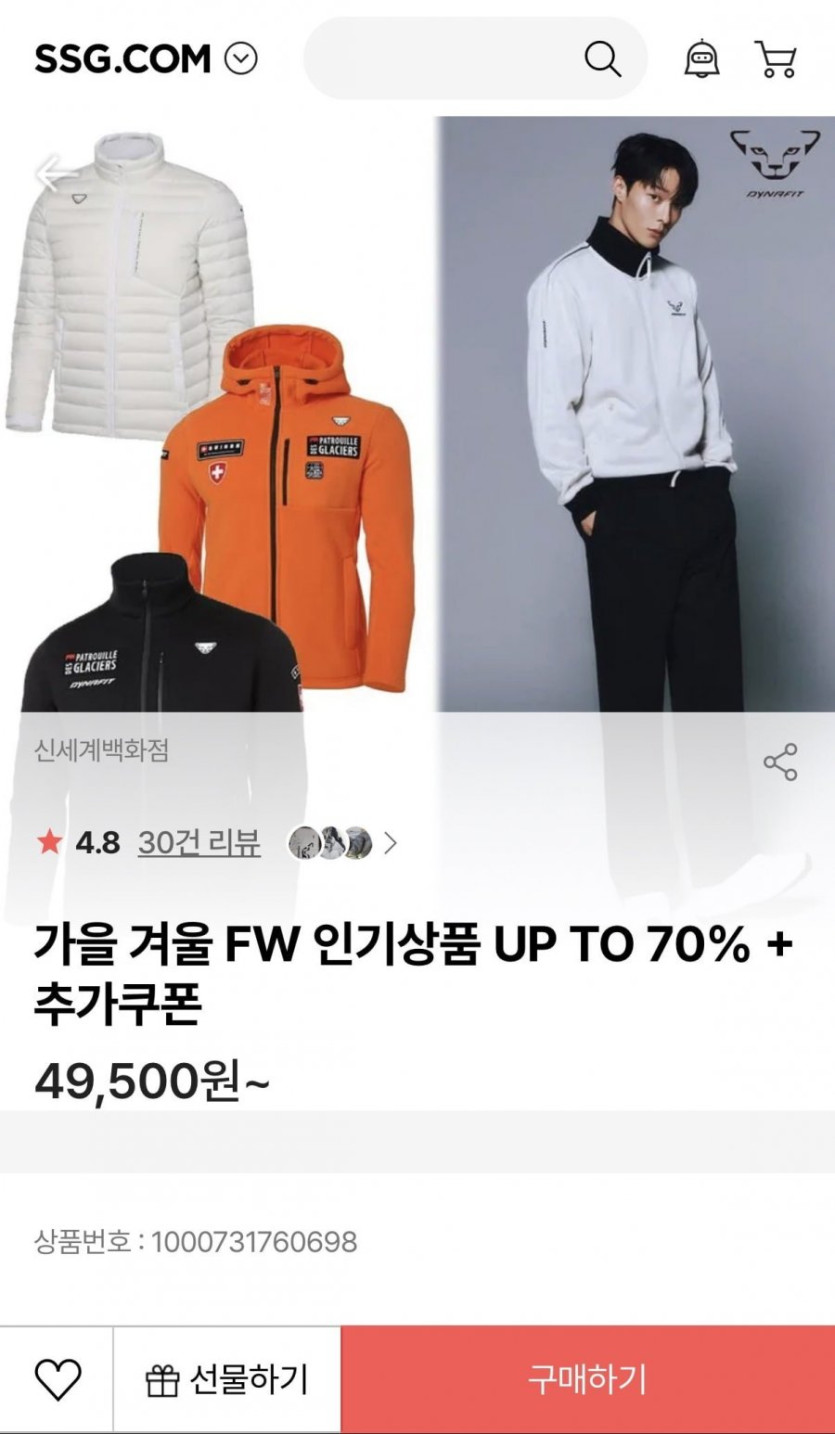Share this product
This screenshot has height=1434, width=835.
click(780, 762)
